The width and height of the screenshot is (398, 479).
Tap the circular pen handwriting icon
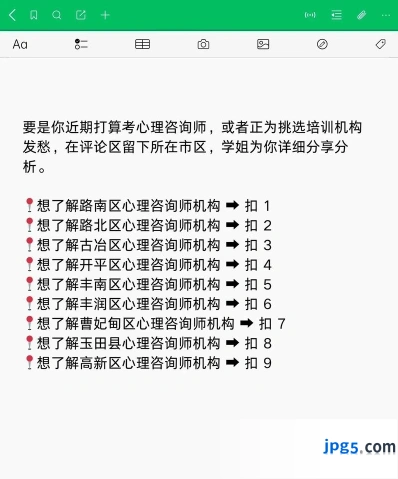322,44
